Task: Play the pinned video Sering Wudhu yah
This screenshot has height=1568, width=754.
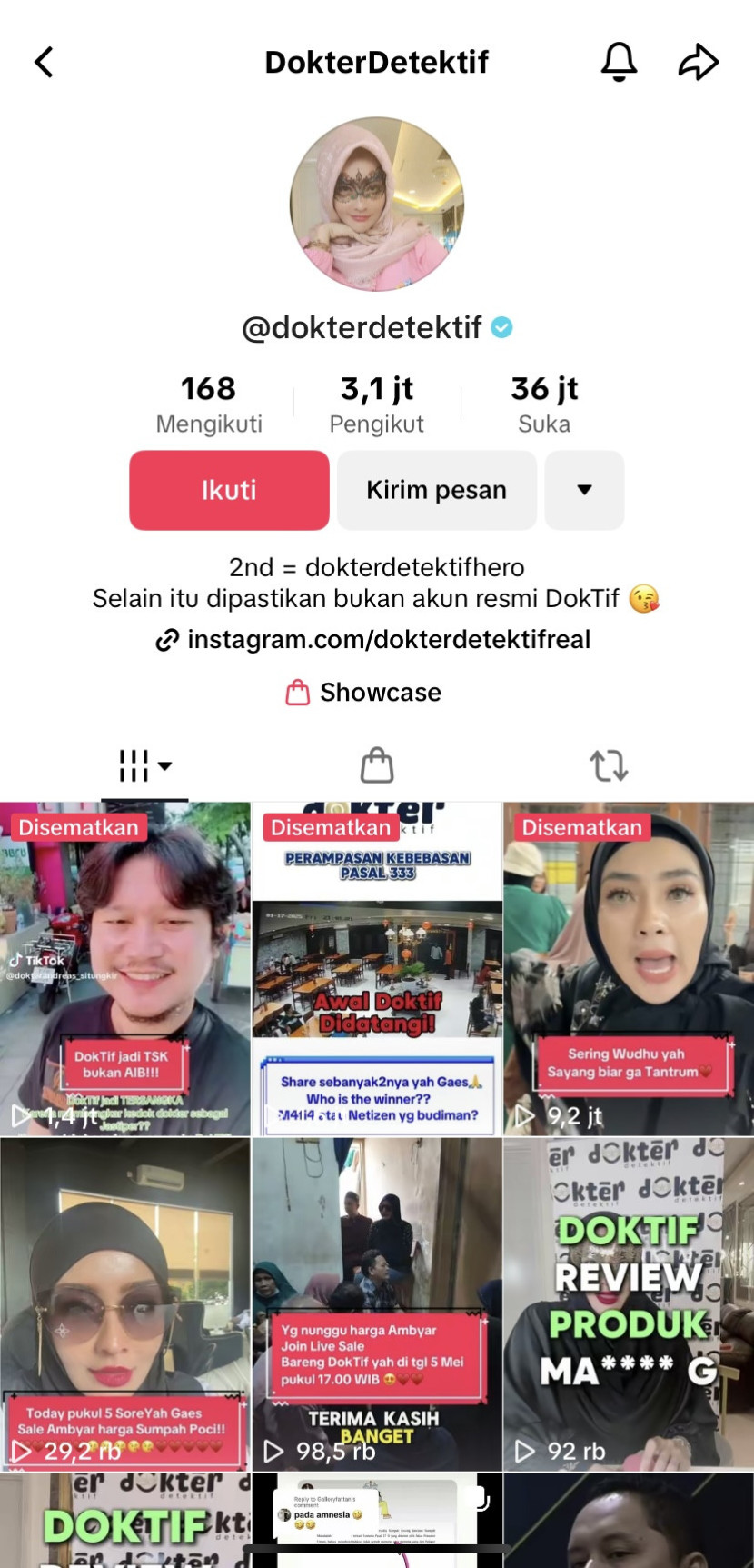Action: (629, 968)
